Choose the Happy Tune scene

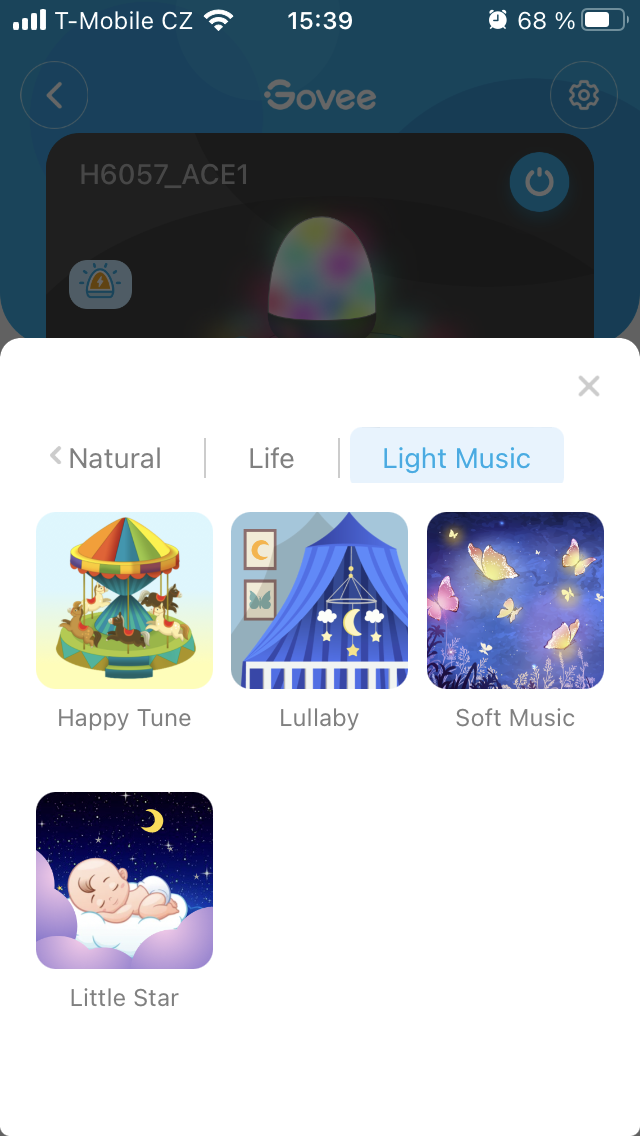124,601
